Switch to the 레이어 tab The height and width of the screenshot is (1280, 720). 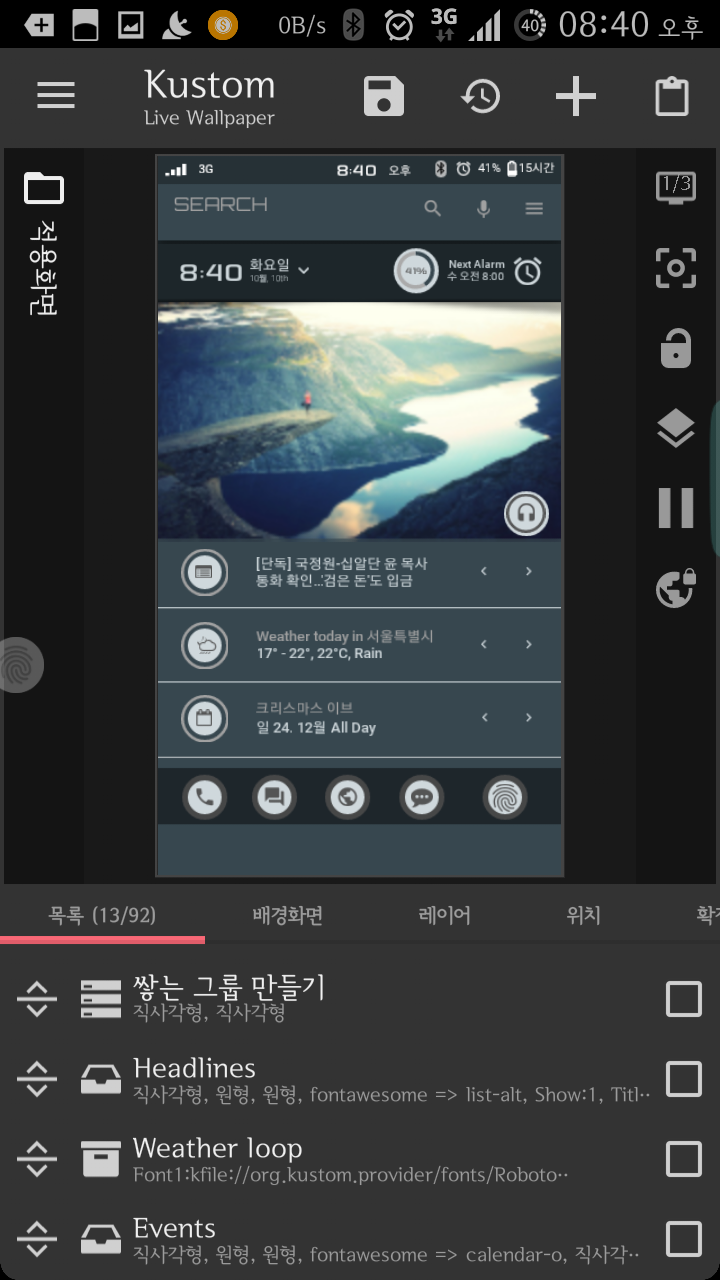click(444, 915)
